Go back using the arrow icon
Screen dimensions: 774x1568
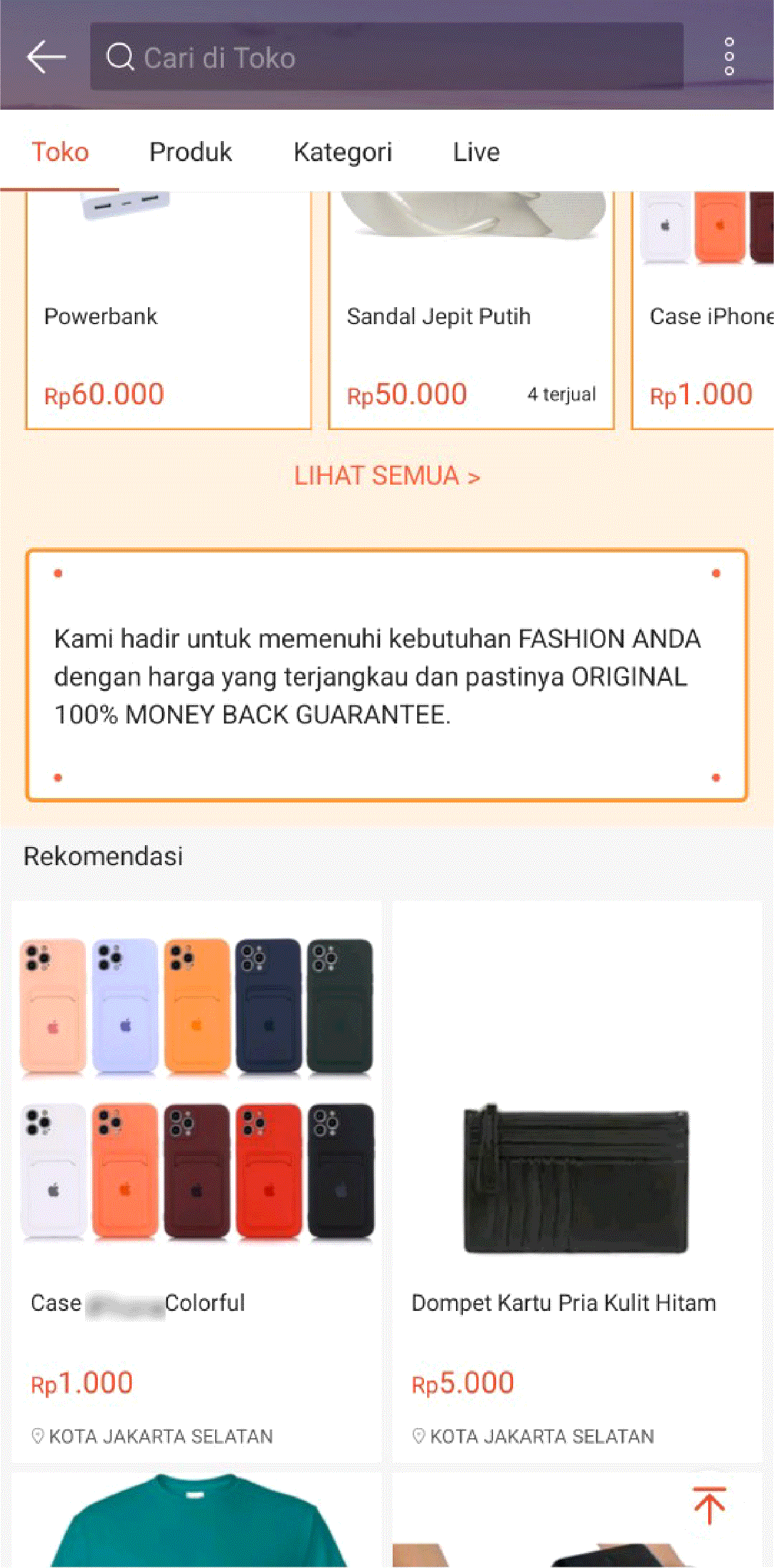click(46, 57)
